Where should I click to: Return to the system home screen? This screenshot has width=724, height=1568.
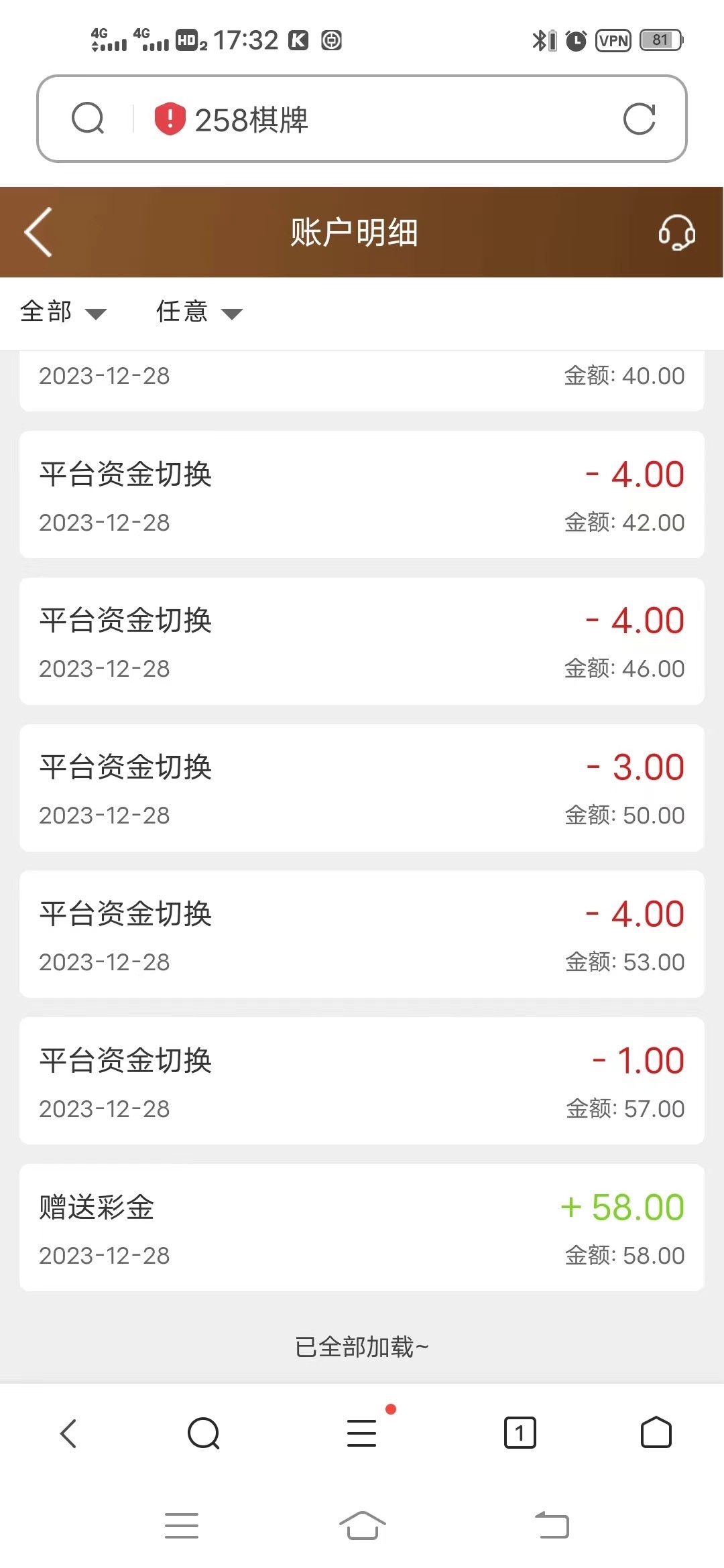(x=362, y=1526)
